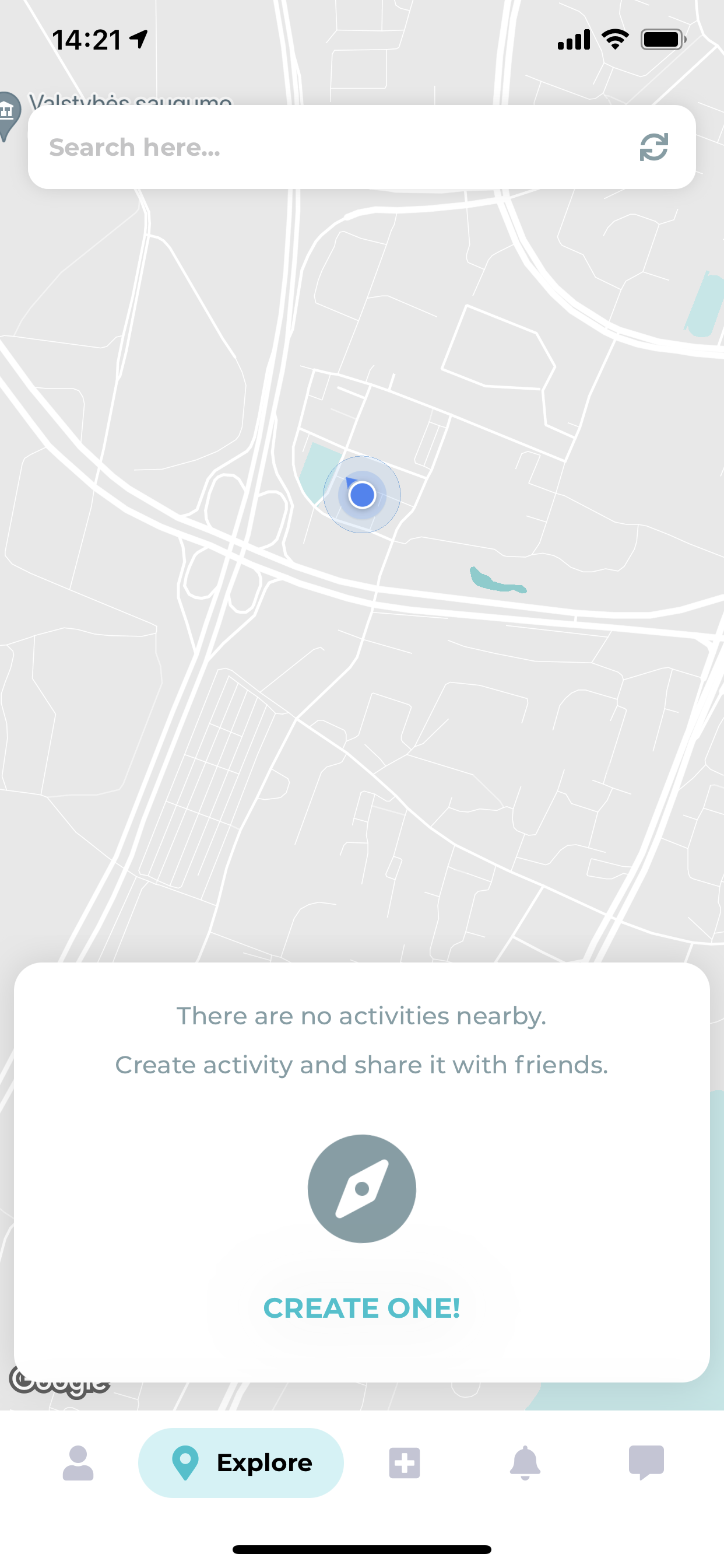Switch to the Explore tab

[241, 1462]
